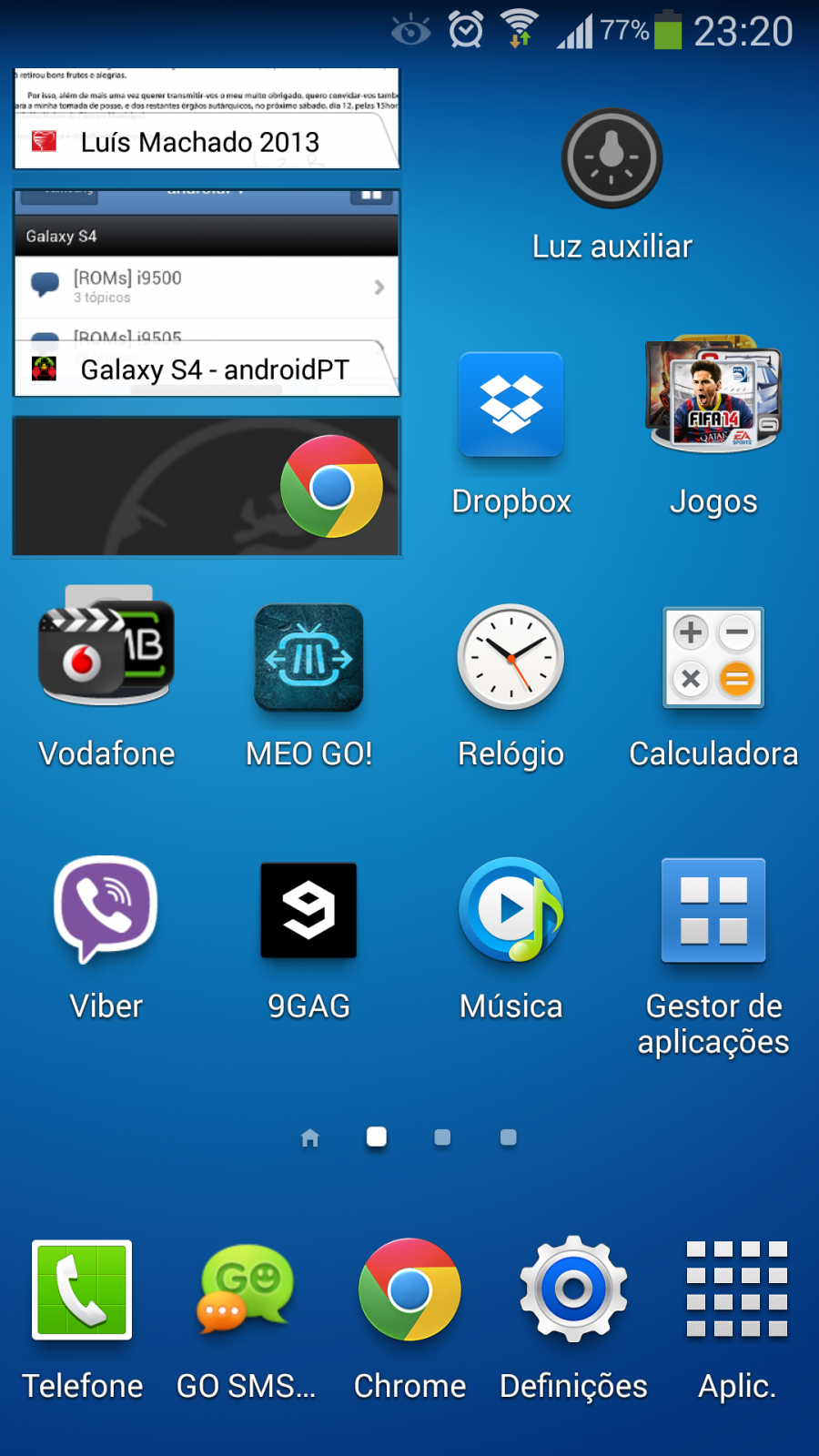Tap the Chrome bookmarks widget tile

click(x=207, y=486)
